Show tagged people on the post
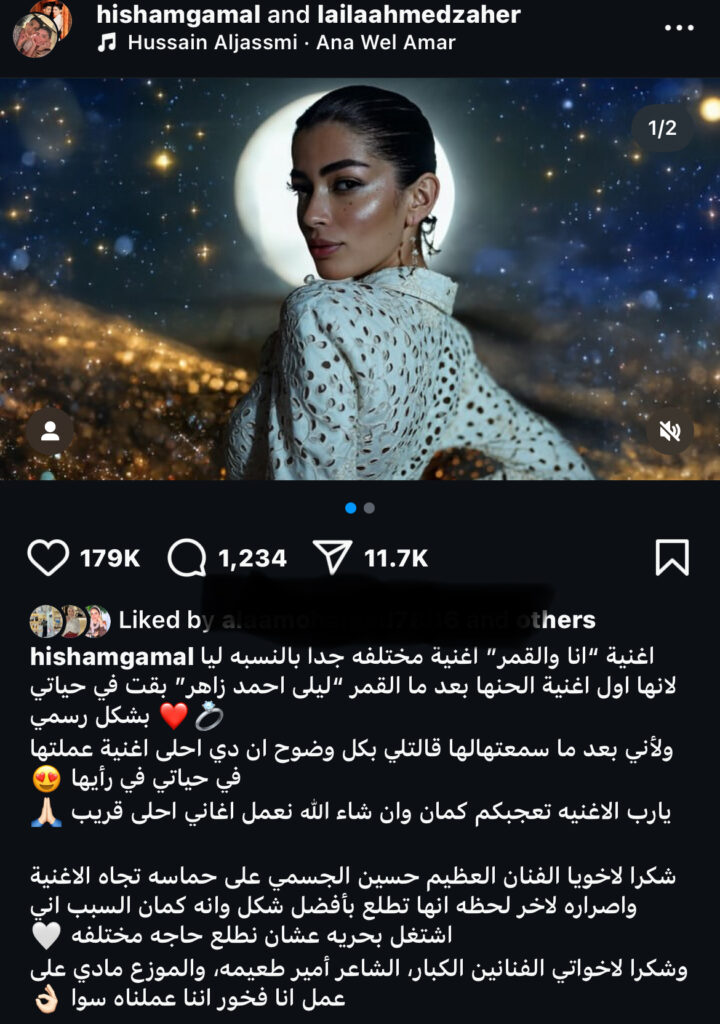Screen dimensions: 720x1024 [50, 431]
